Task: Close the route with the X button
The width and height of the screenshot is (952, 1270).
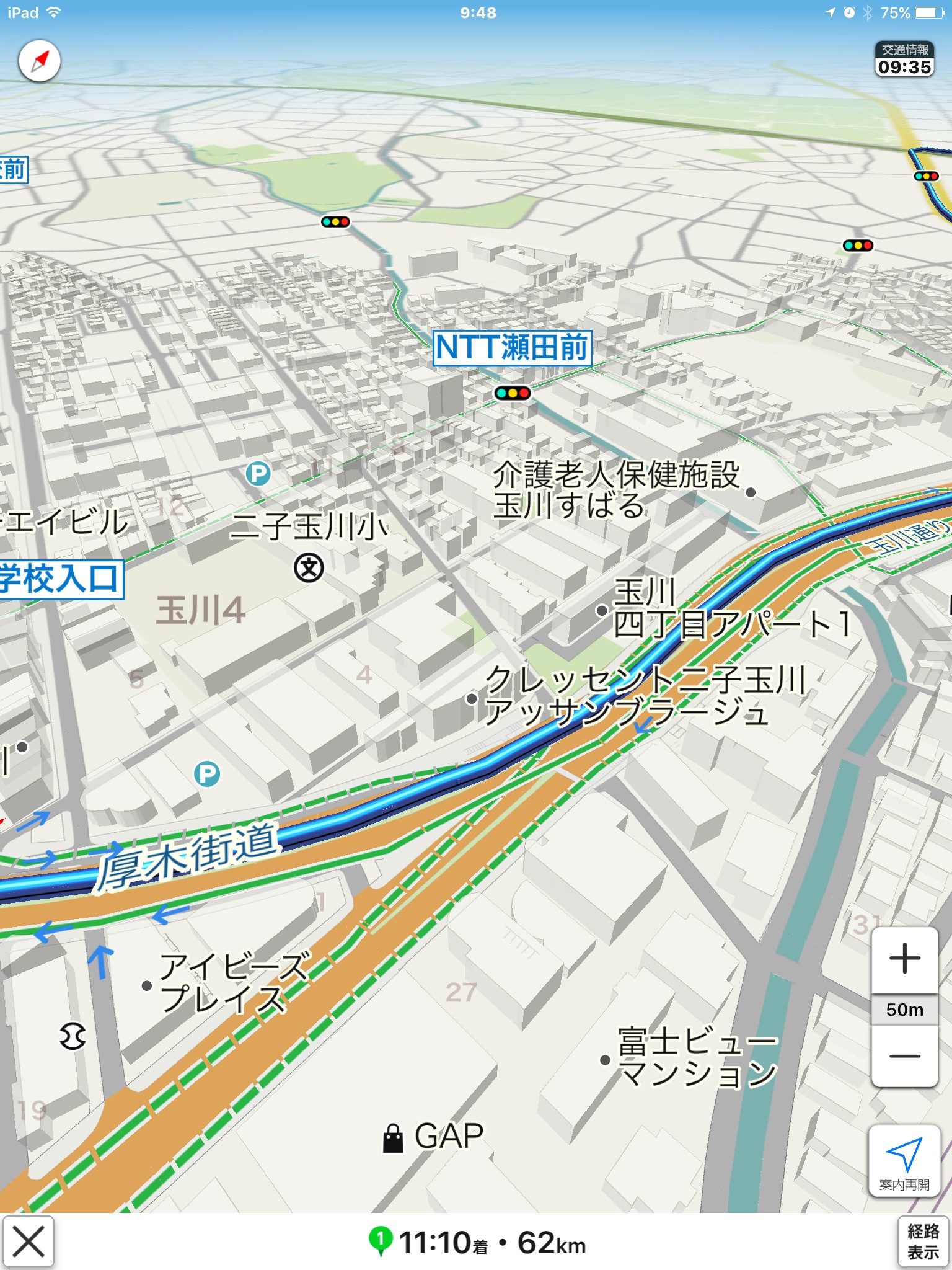Action: (29, 1242)
